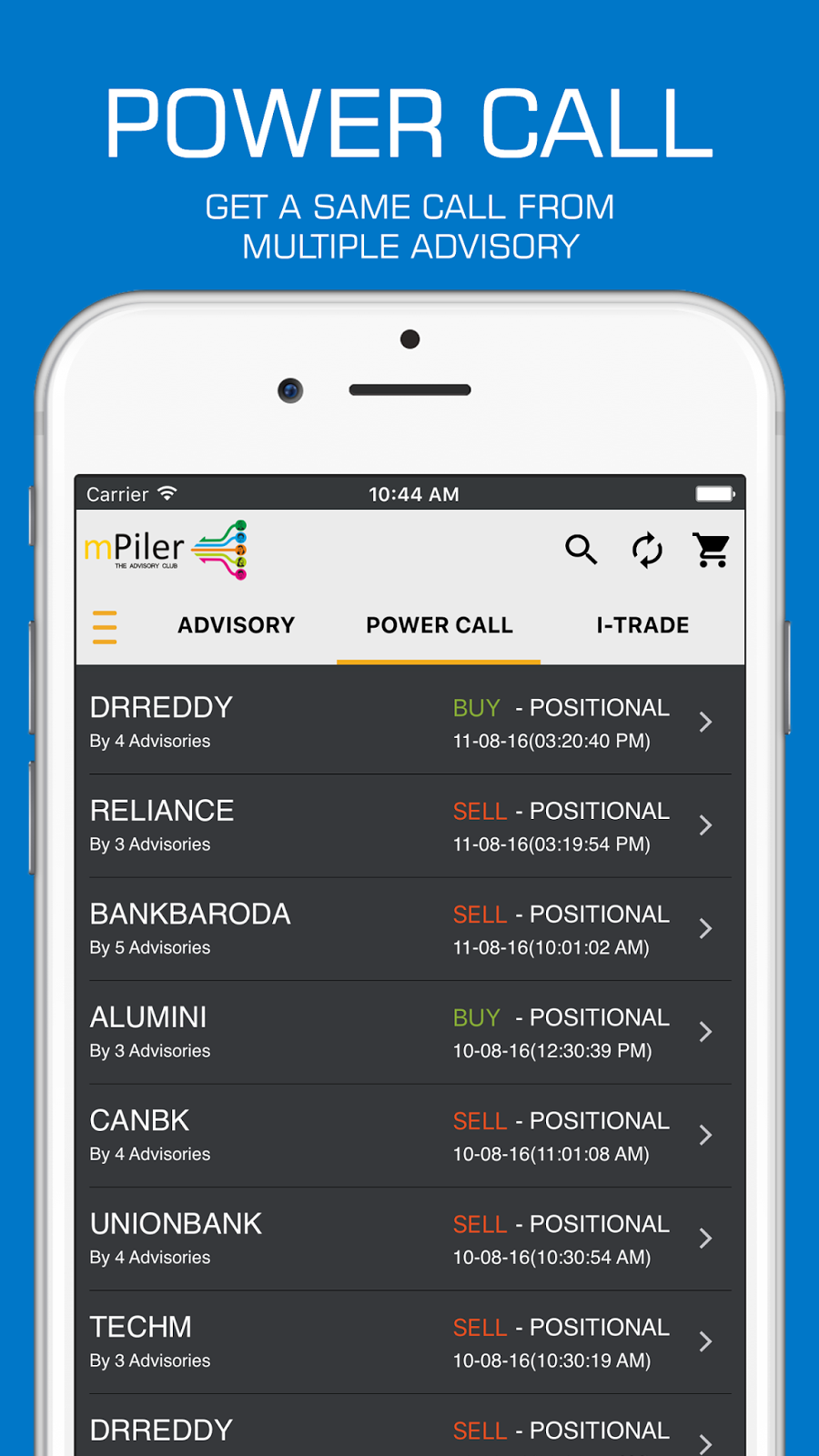The width and height of the screenshot is (819, 1456).
Task: Tap the Carrier label in status bar
Action: point(118,494)
